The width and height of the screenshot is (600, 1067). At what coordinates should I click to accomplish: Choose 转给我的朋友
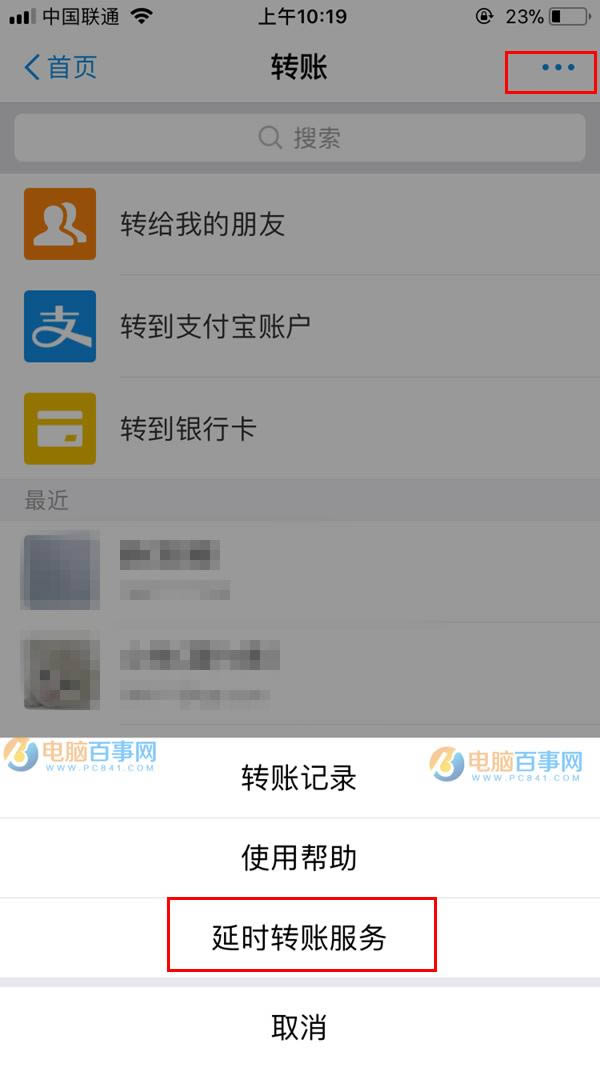(x=300, y=224)
